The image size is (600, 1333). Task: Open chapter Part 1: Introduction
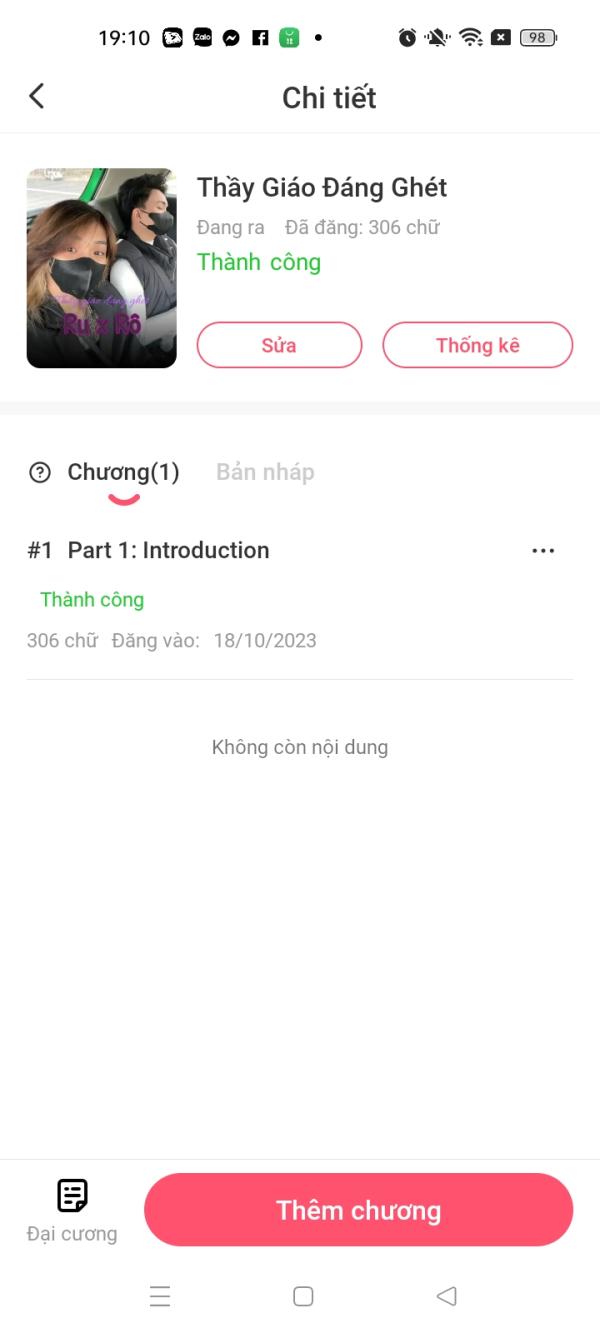coord(168,550)
